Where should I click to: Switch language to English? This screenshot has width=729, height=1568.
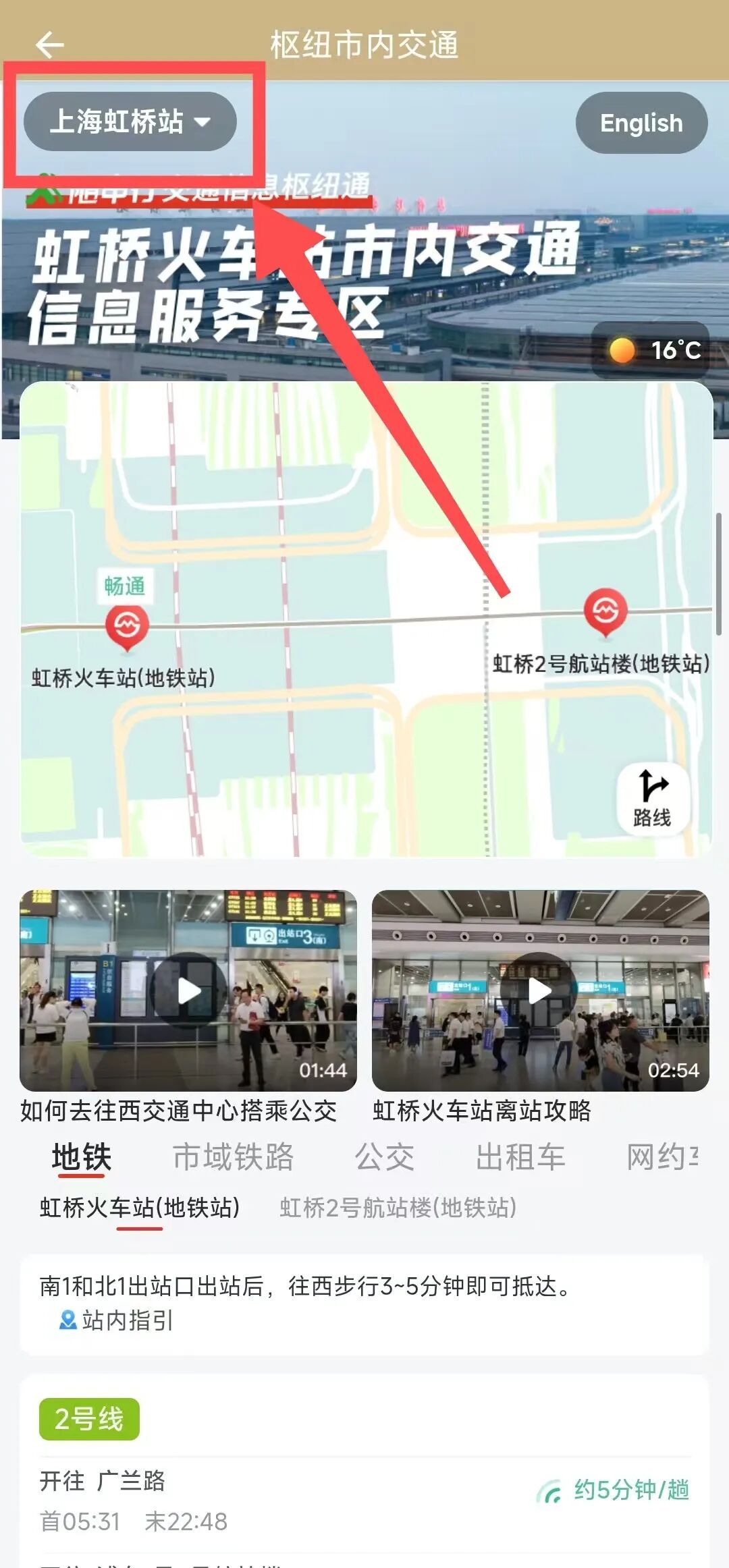(641, 123)
